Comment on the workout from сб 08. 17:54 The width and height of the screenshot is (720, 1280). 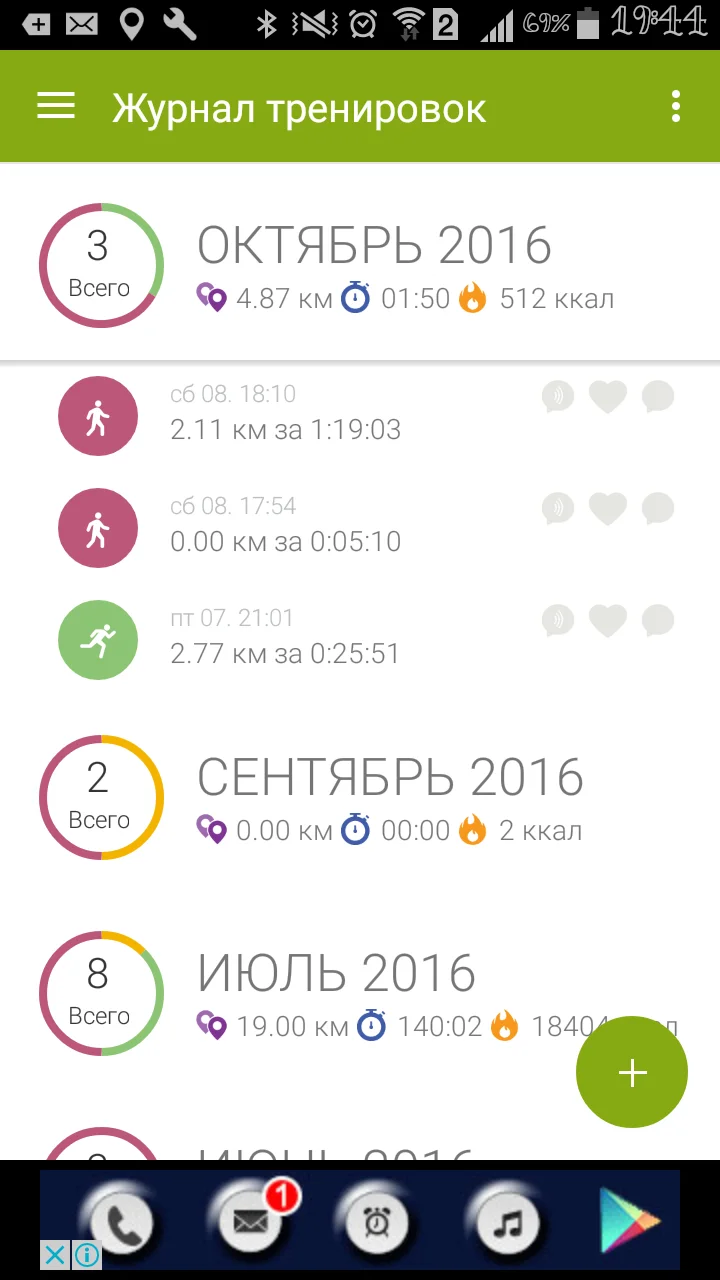[657, 509]
